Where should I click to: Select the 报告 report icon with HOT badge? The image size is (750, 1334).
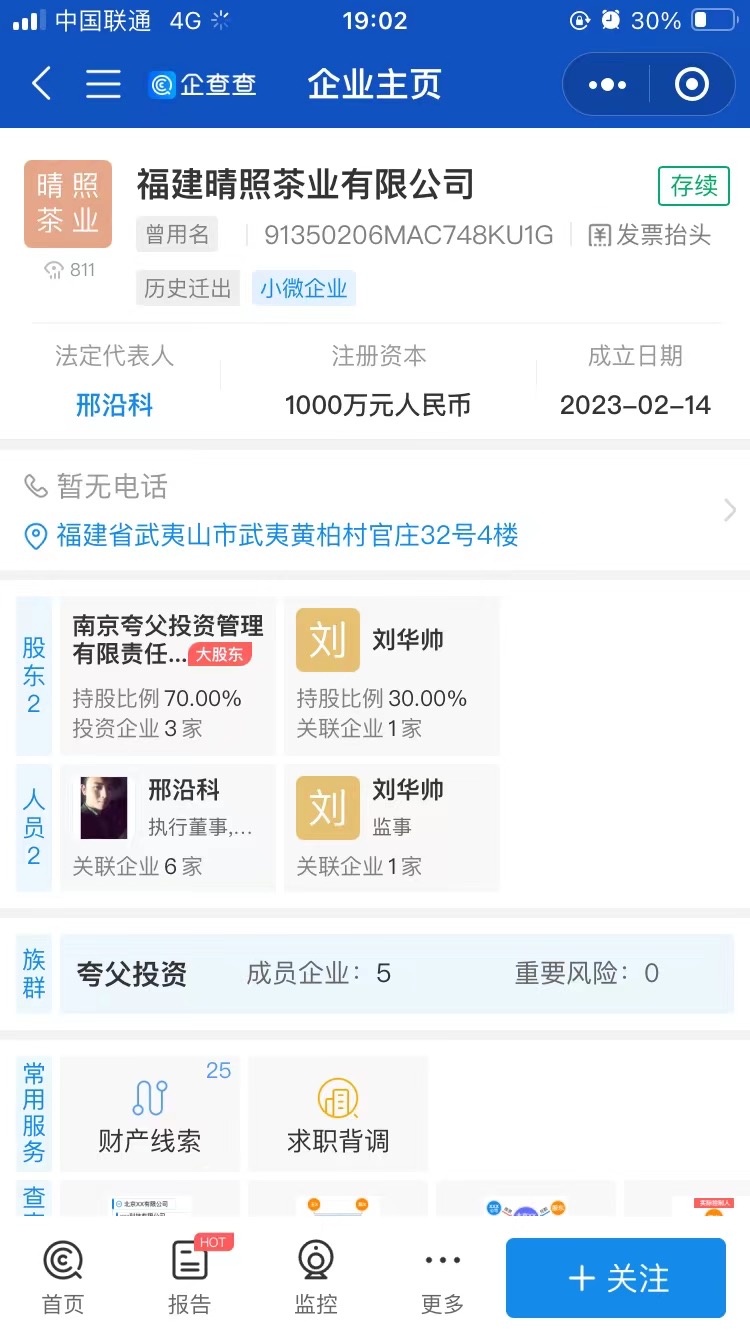tap(190, 1275)
